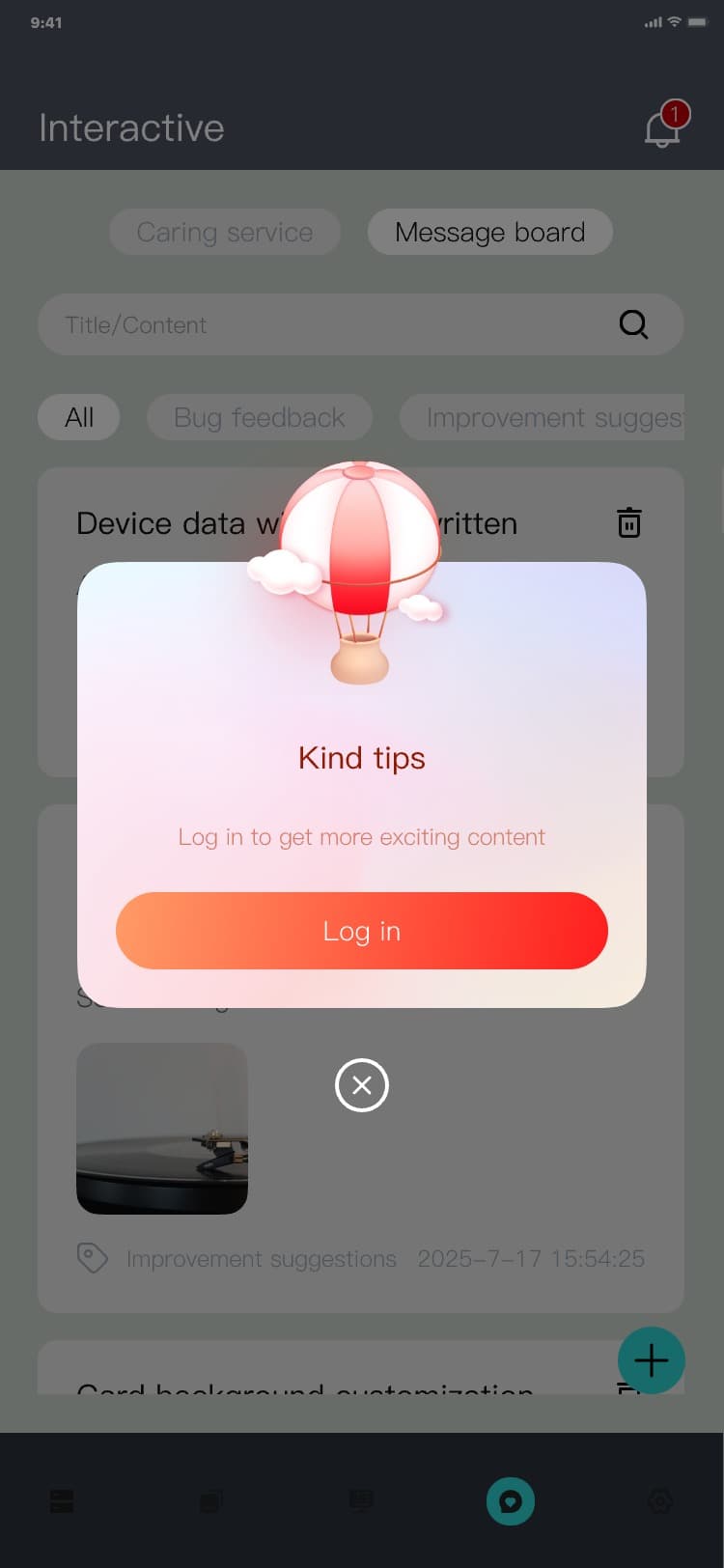Viewport: 724px width, 1568px height.
Task: Switch to the Caring service tab
Action: (x=225, y=233)
